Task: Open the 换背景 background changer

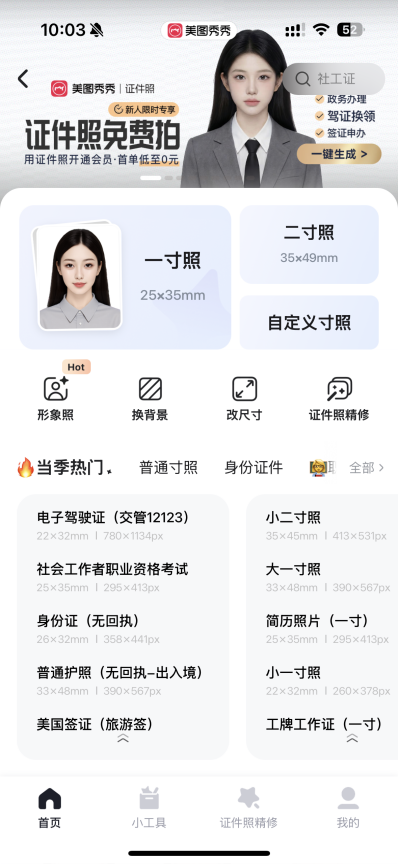Action: tap(150, 399)
